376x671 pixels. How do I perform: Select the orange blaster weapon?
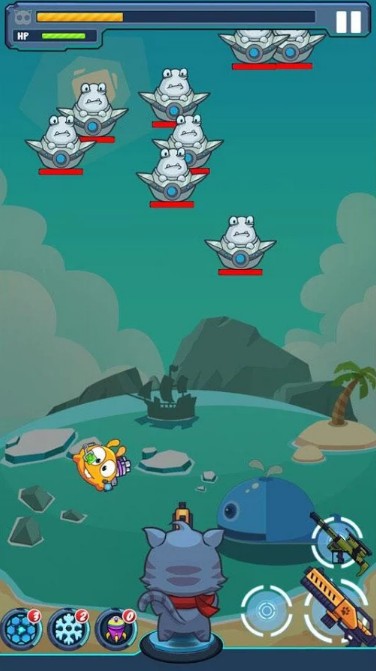click(336, 607)
